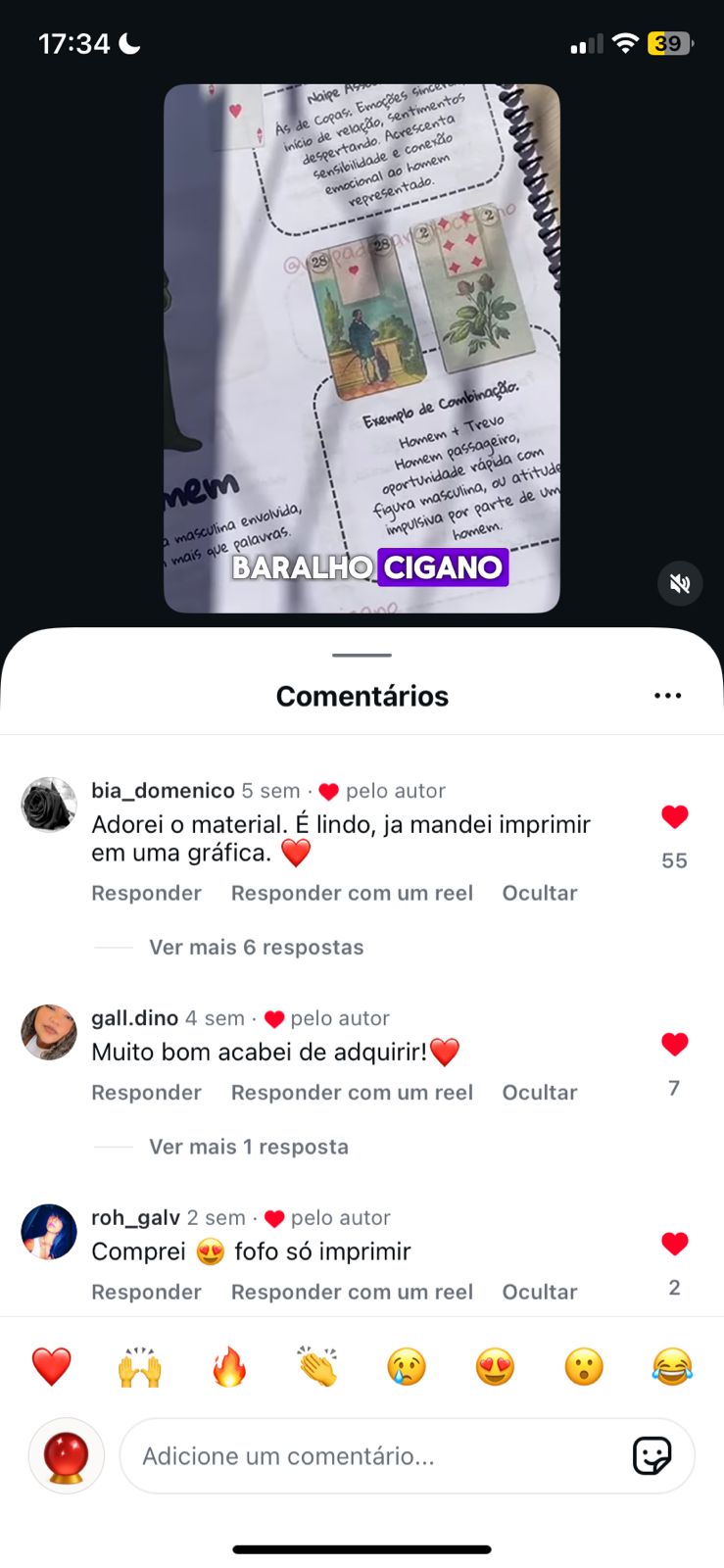Tap the red heart emoji quick reaction
The width and height of the screenshot is (724, 1568).
click(52, 1367)
